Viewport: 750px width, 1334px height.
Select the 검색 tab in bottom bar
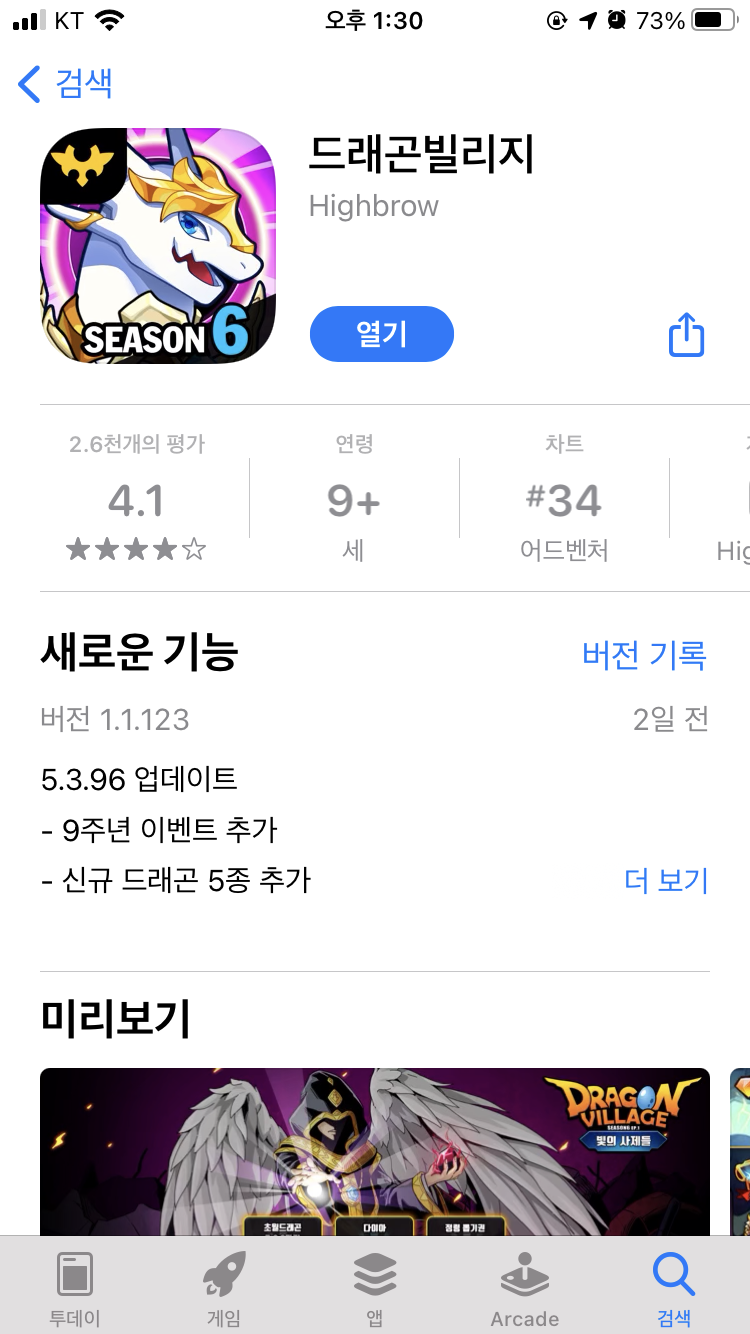(x=673, y=1288)
